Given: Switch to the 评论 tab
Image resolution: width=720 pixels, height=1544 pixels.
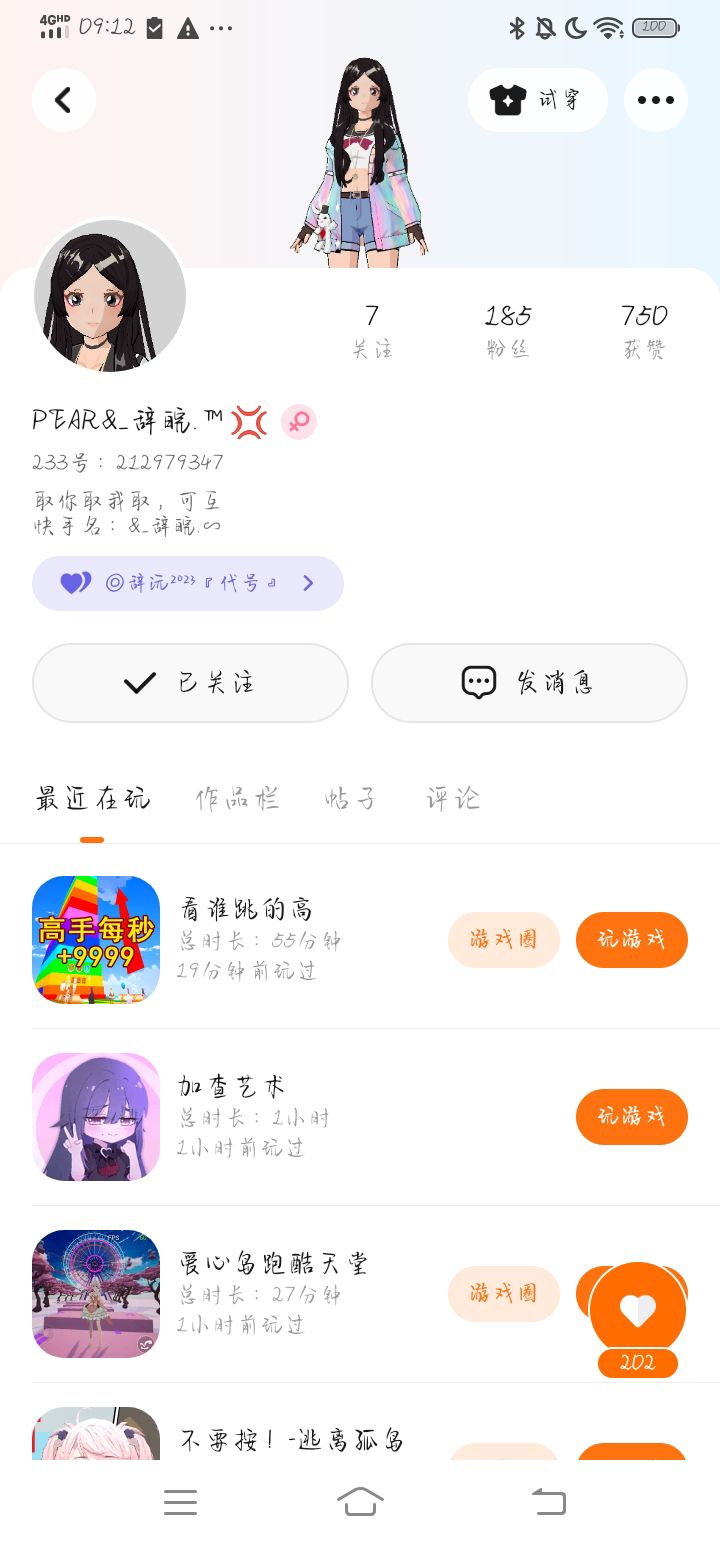Looking at the screenshot, I should [x=453, y=799].
